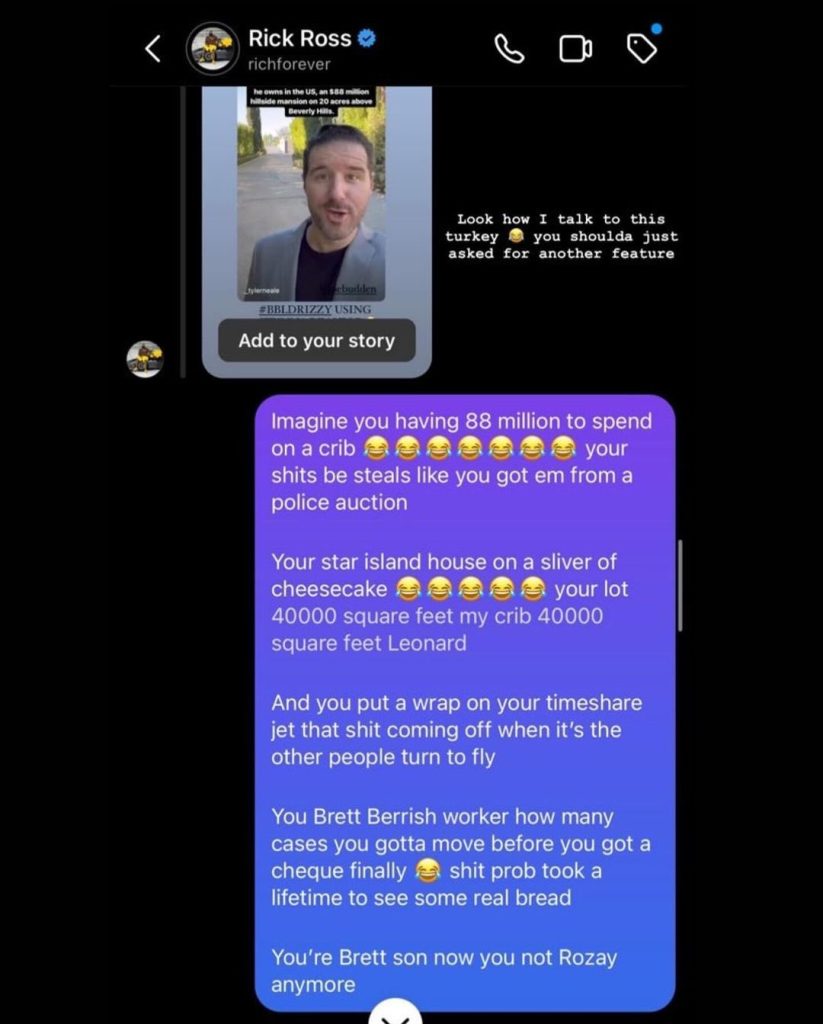Open the label tag icon
The image size is (823, 1024).
click(x=641, y=48)
